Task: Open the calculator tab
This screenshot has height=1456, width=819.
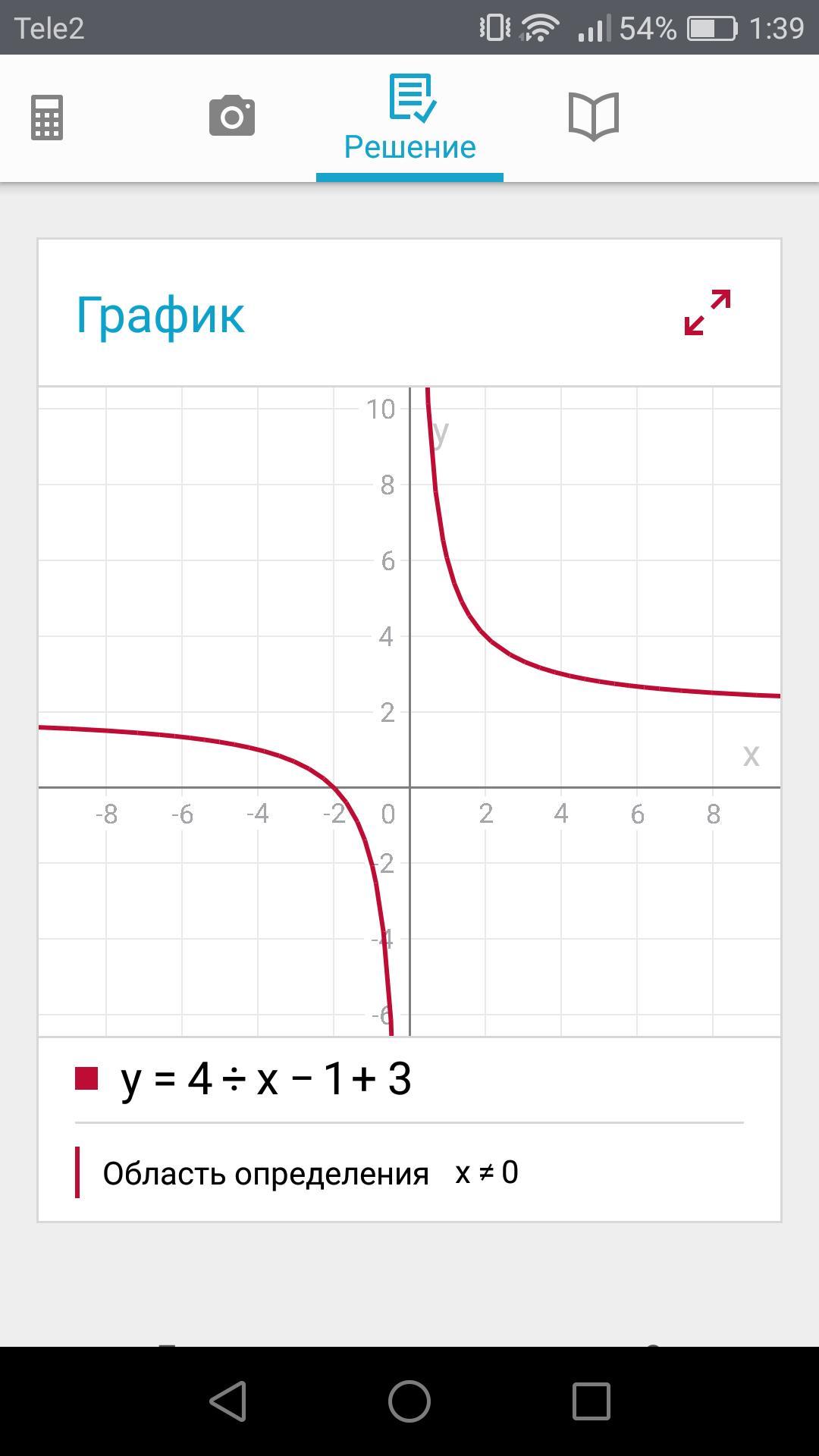Action: [47, 118]
